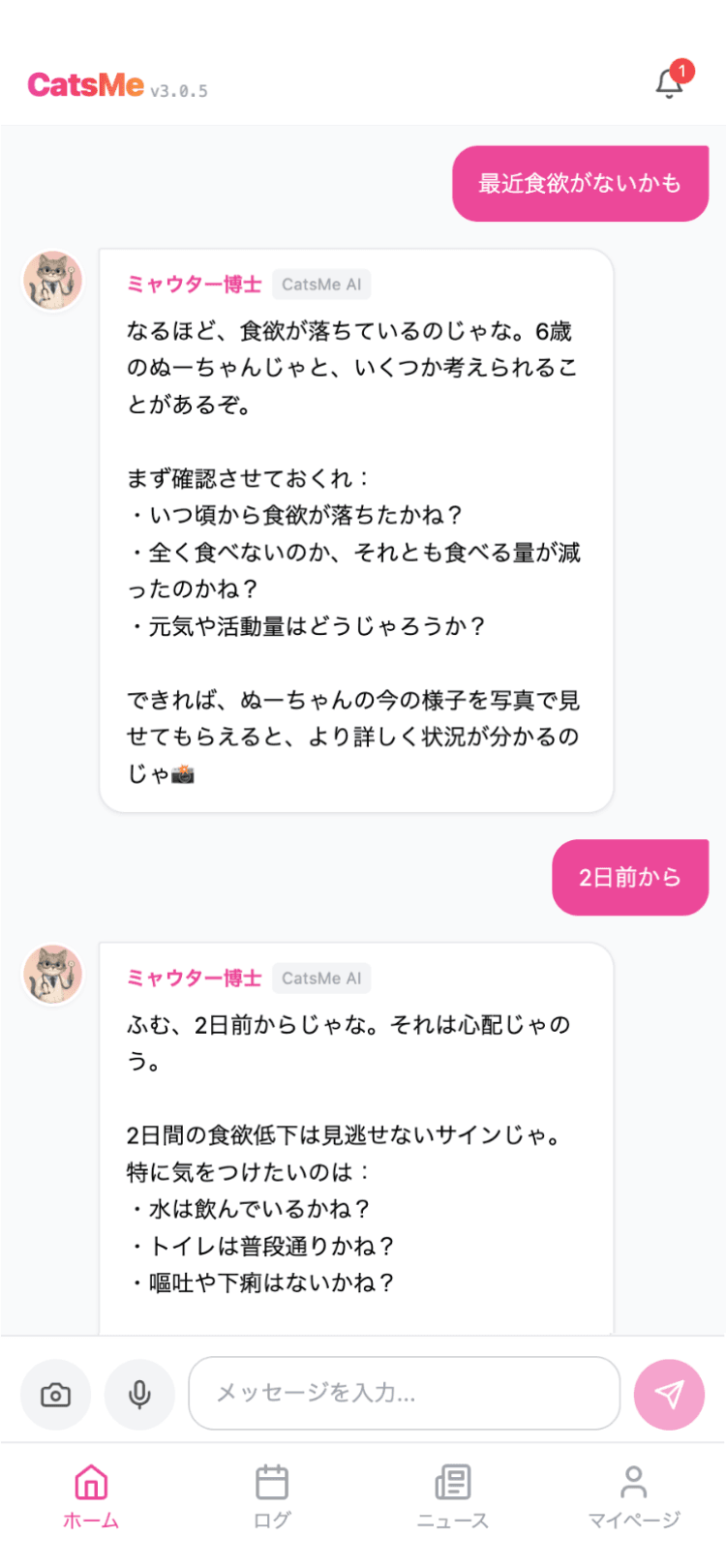This screenshot has width=726, height=1568.
Task: Tap the notification badge showing 1
Action: [x=683, y=70]
